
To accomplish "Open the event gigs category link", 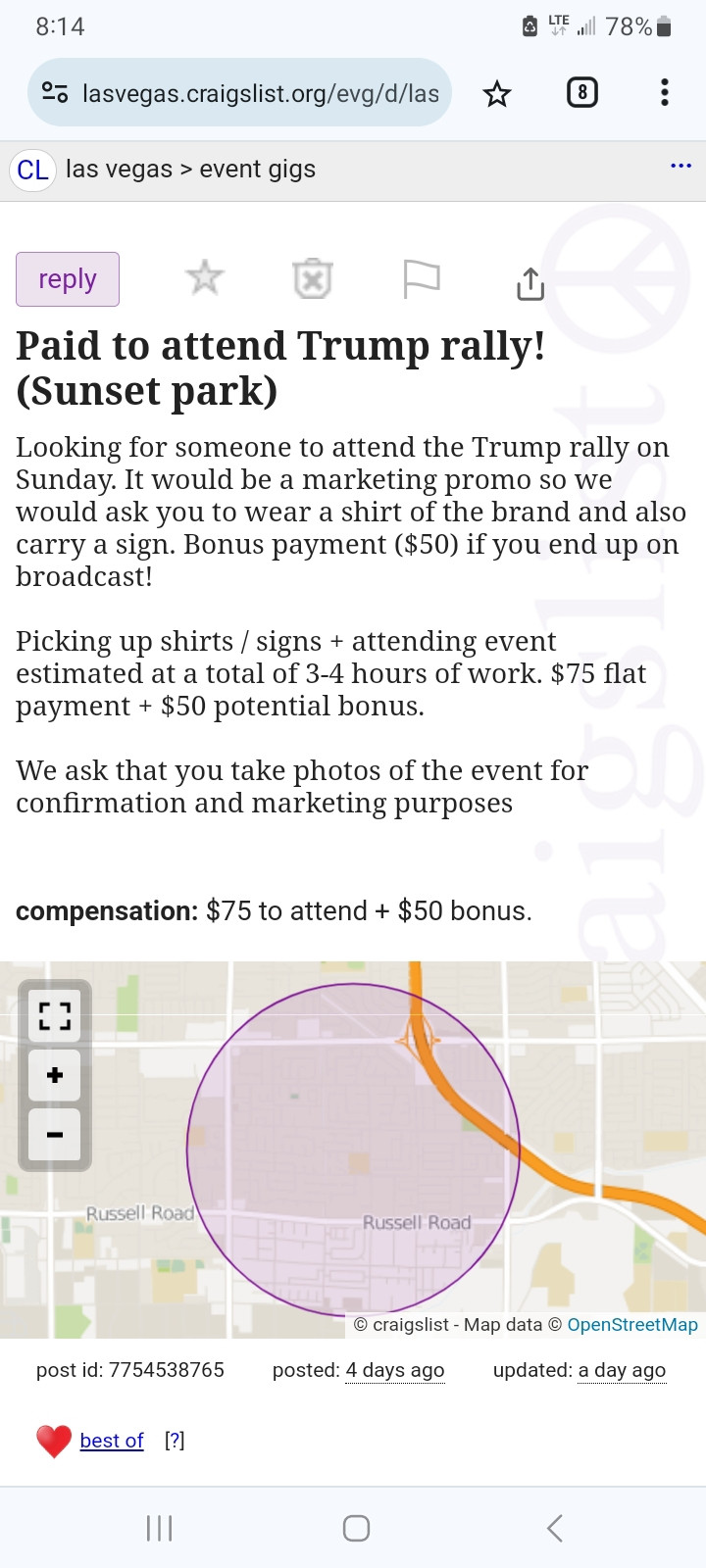I will click(x=258, y=170).
